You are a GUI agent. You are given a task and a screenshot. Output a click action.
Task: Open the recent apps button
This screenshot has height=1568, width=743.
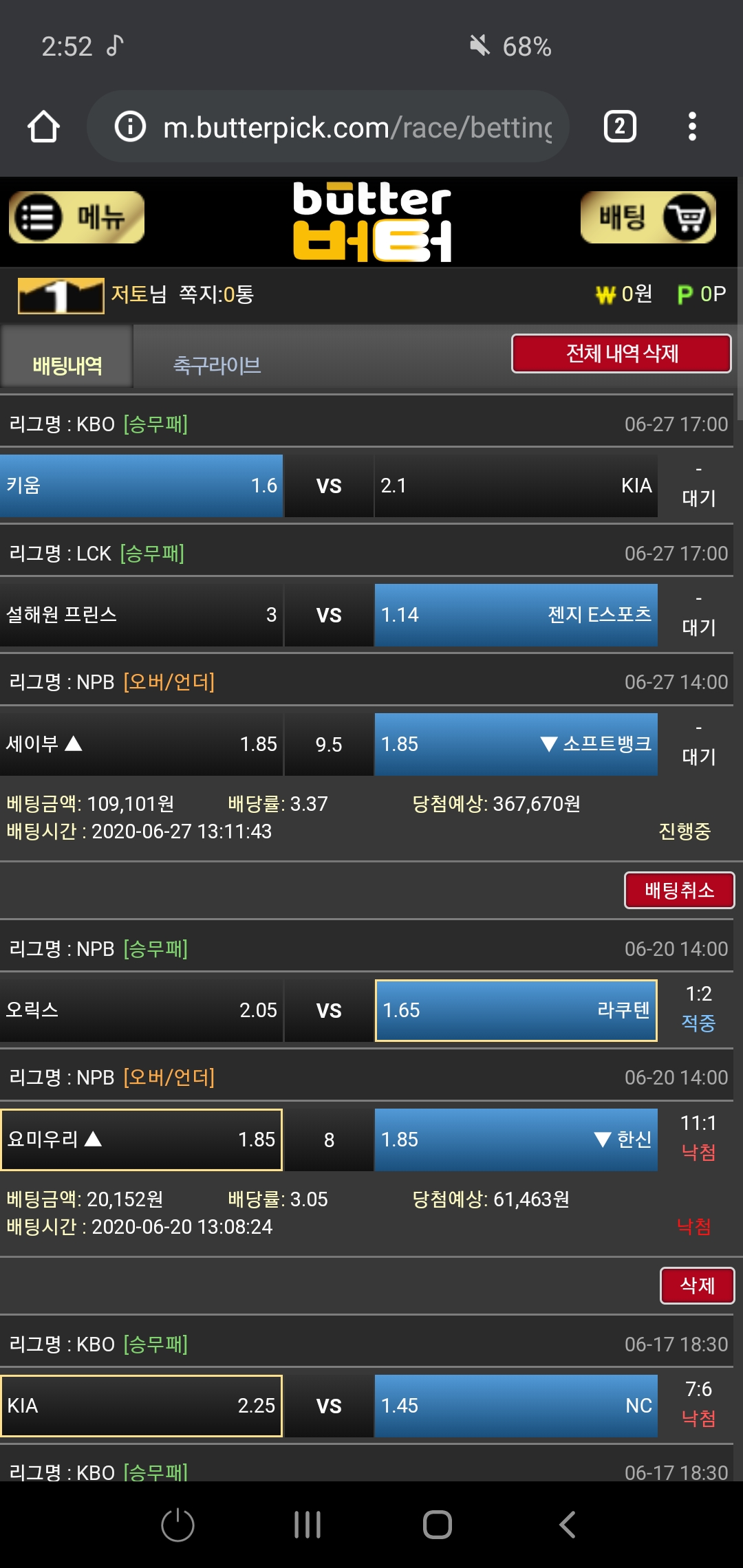click(x=308, y=1525)
